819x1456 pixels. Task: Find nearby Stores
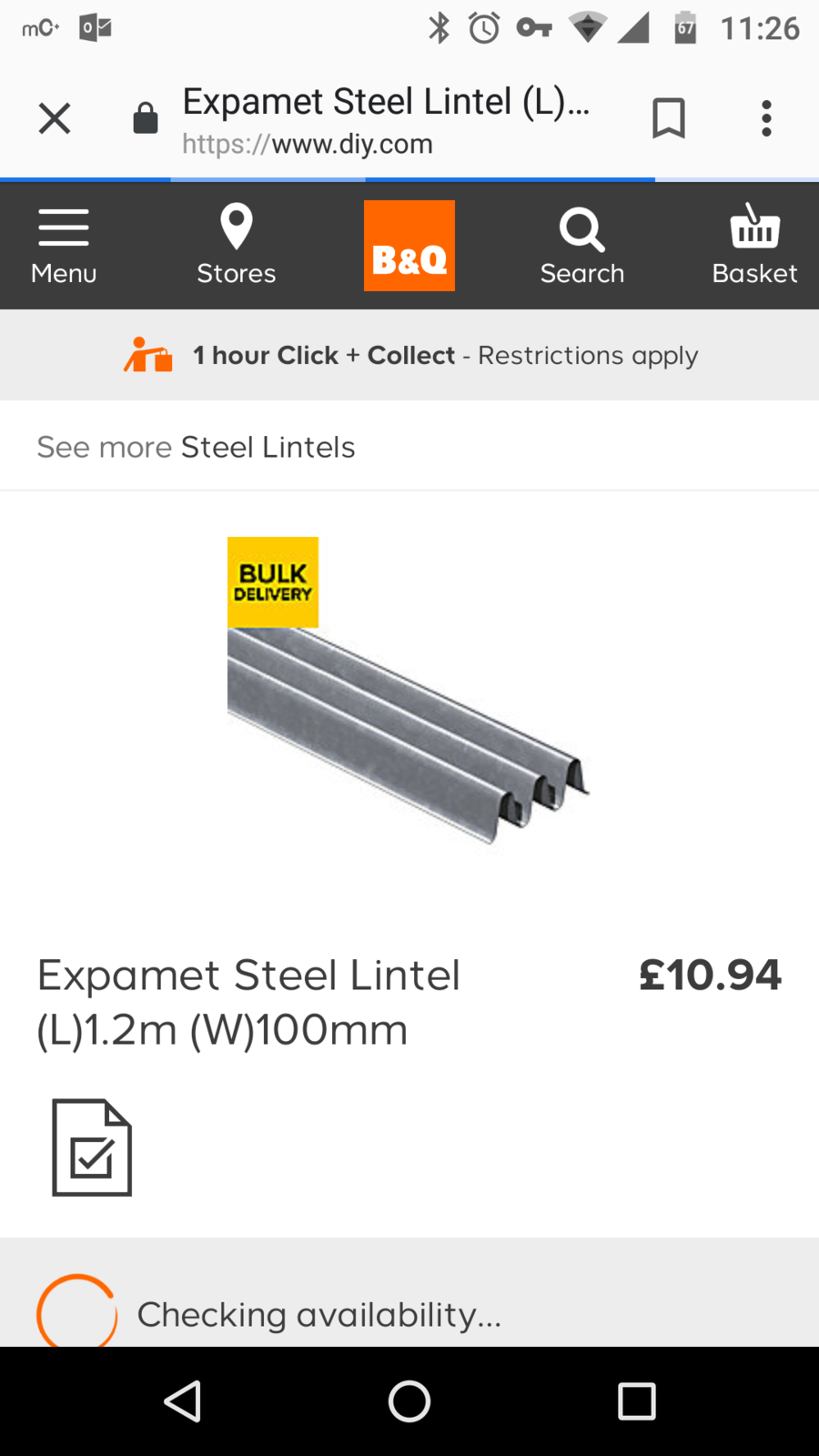coord(236,246)
